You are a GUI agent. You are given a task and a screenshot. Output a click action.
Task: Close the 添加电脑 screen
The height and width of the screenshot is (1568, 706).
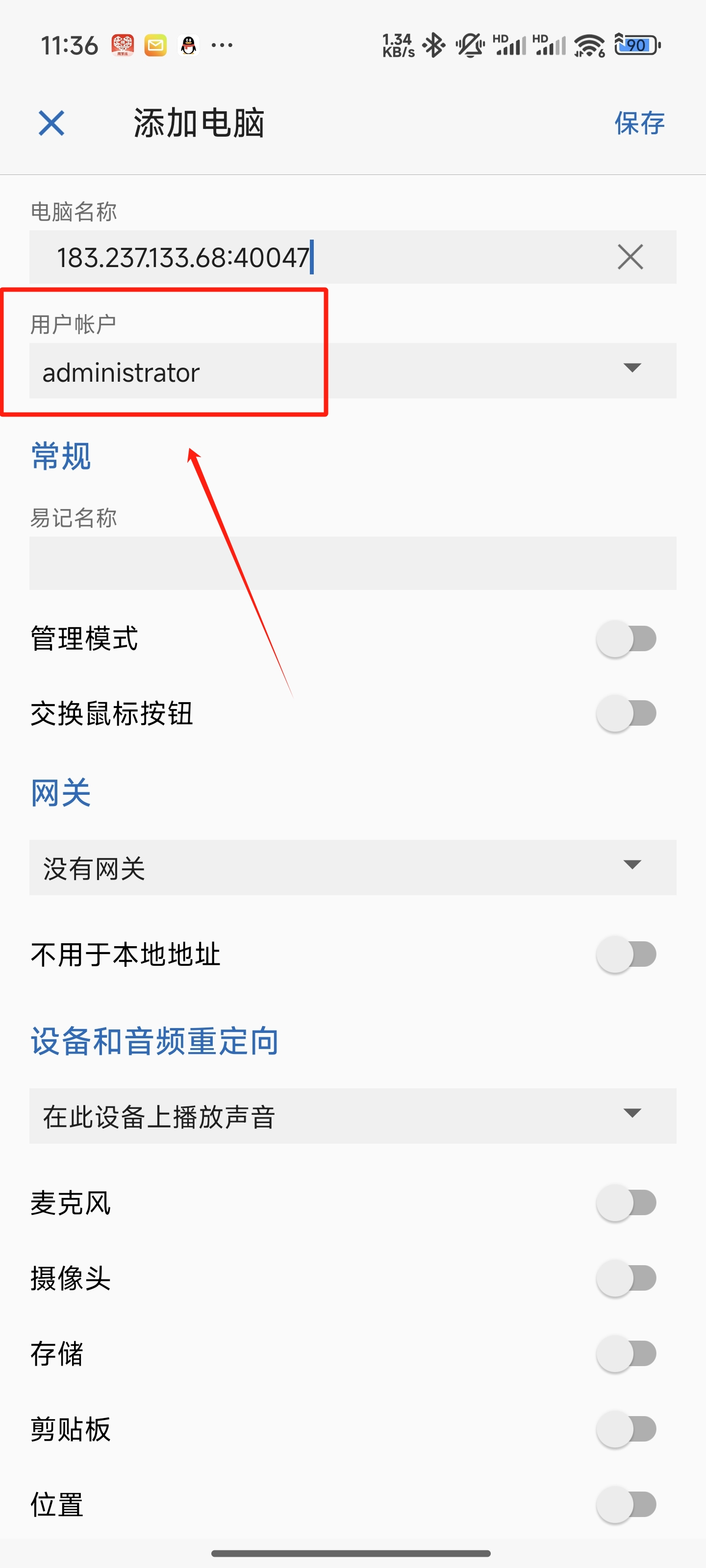[x=51, y=123]
